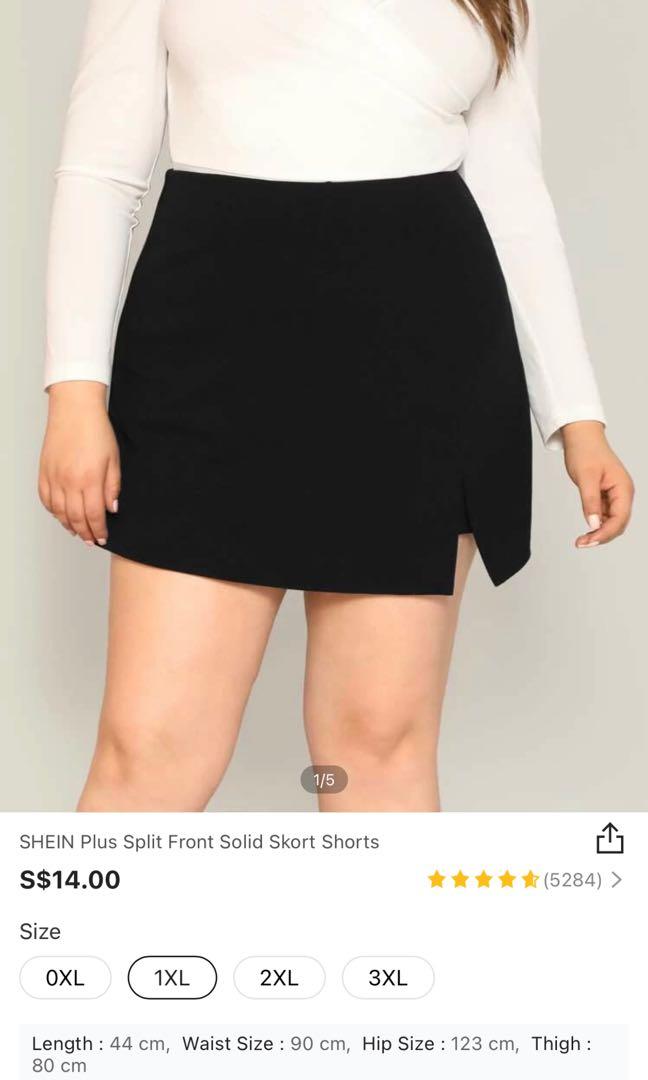
Task: Share this skort product
Action: coord(609,840)
